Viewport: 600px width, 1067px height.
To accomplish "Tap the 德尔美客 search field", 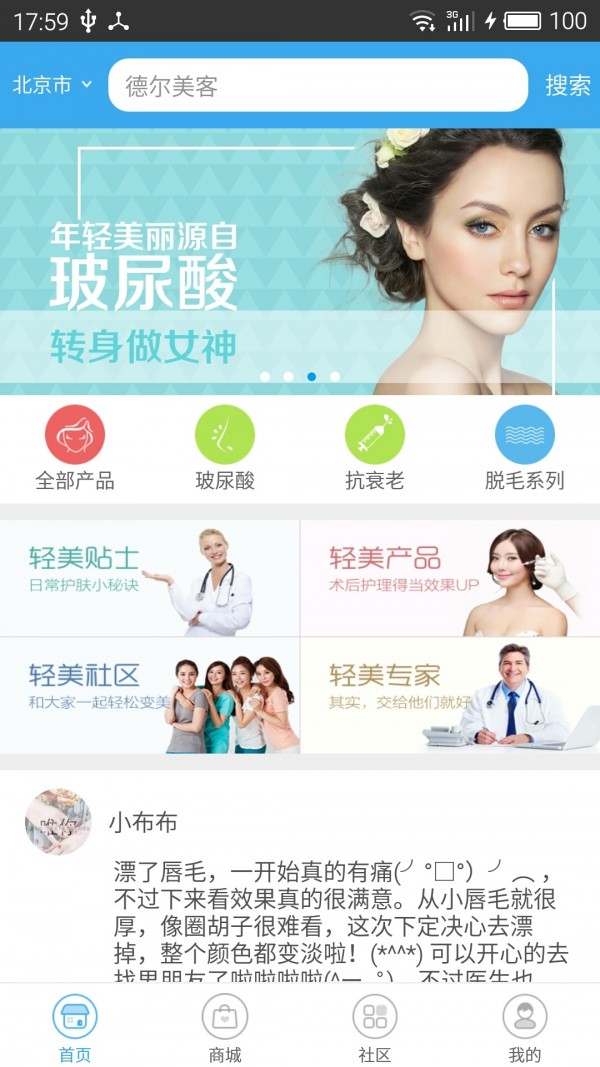I will [318, 85].
